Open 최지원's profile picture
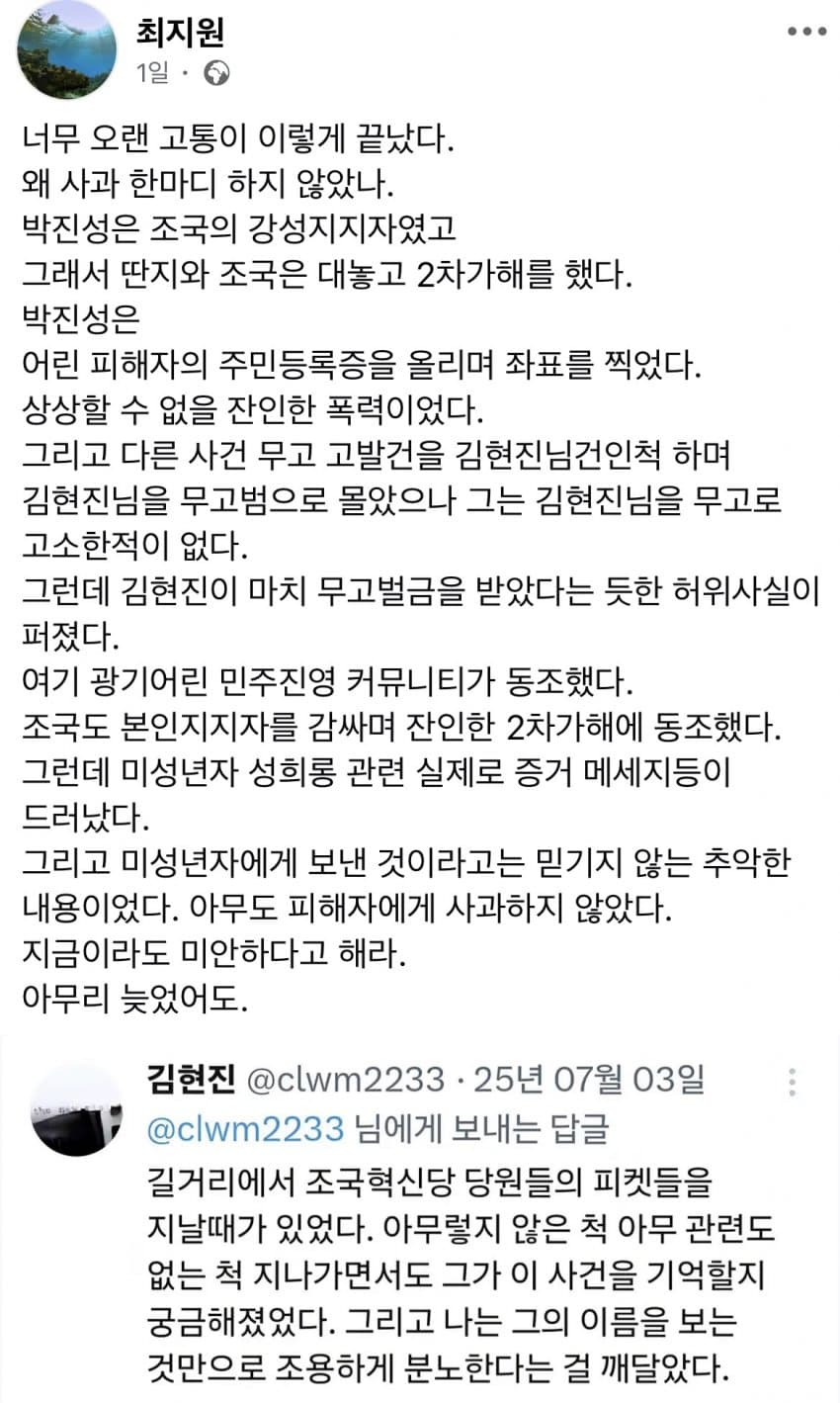The height and width of the screenshot is (1403, 840). click(68, 48)
